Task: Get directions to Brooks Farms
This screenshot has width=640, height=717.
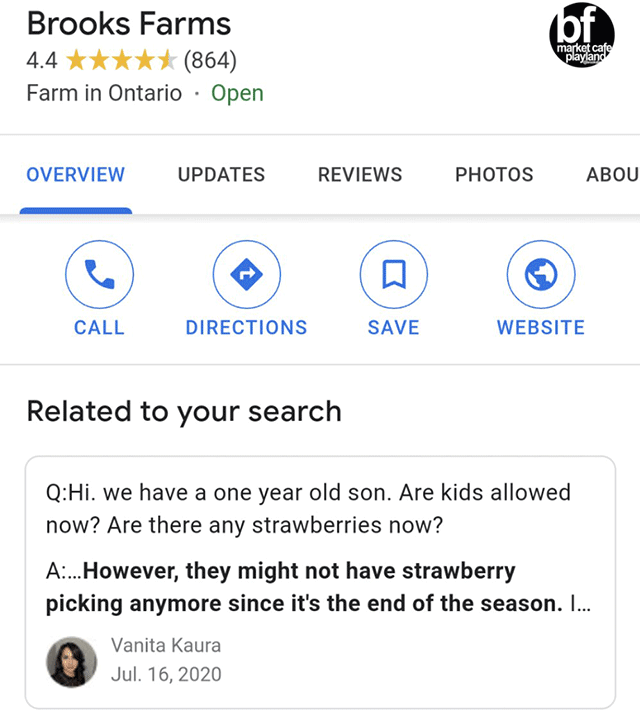Action: (x=246, y=275)
